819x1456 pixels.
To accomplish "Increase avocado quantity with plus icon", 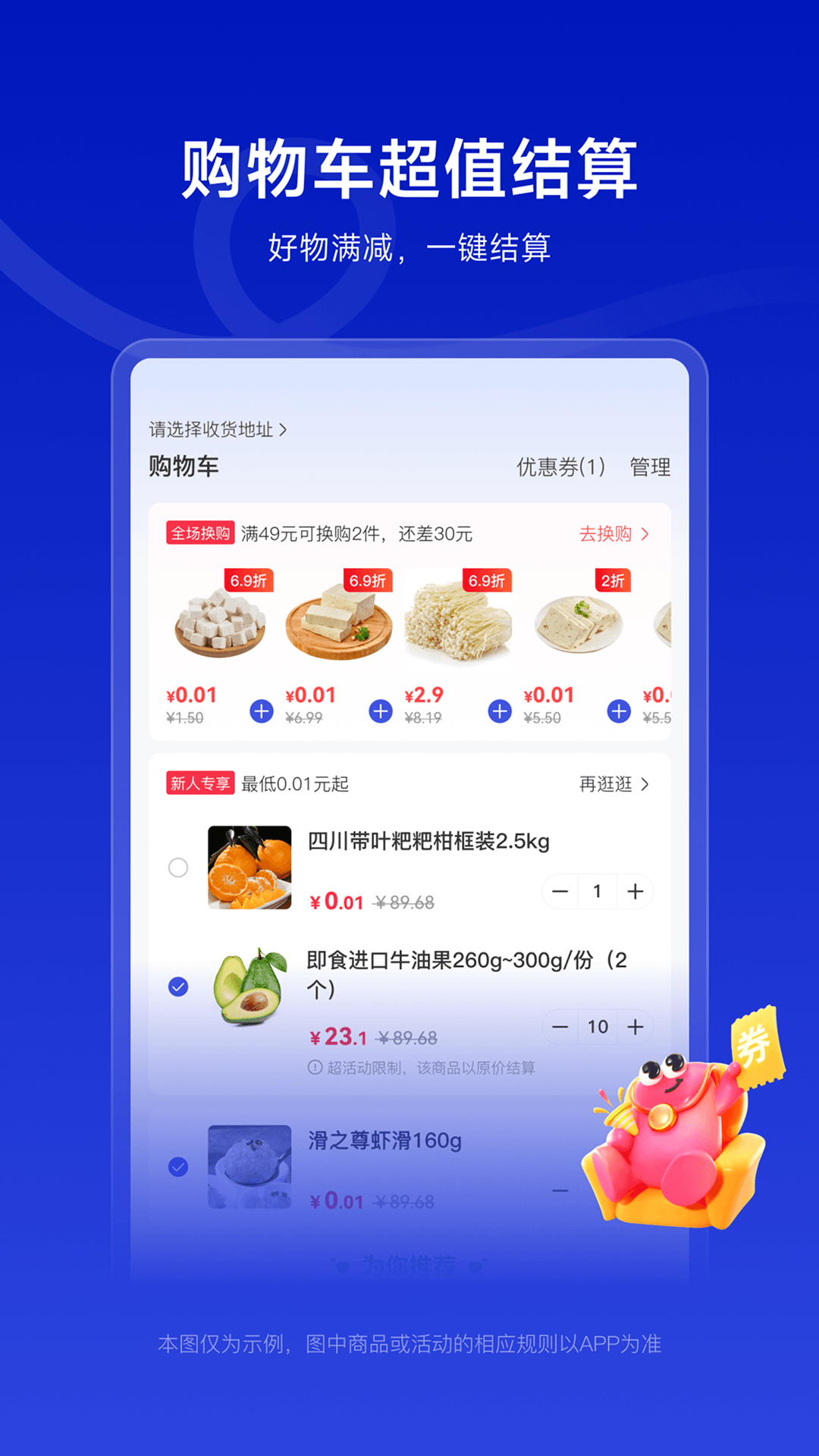I will point(635,1026).
